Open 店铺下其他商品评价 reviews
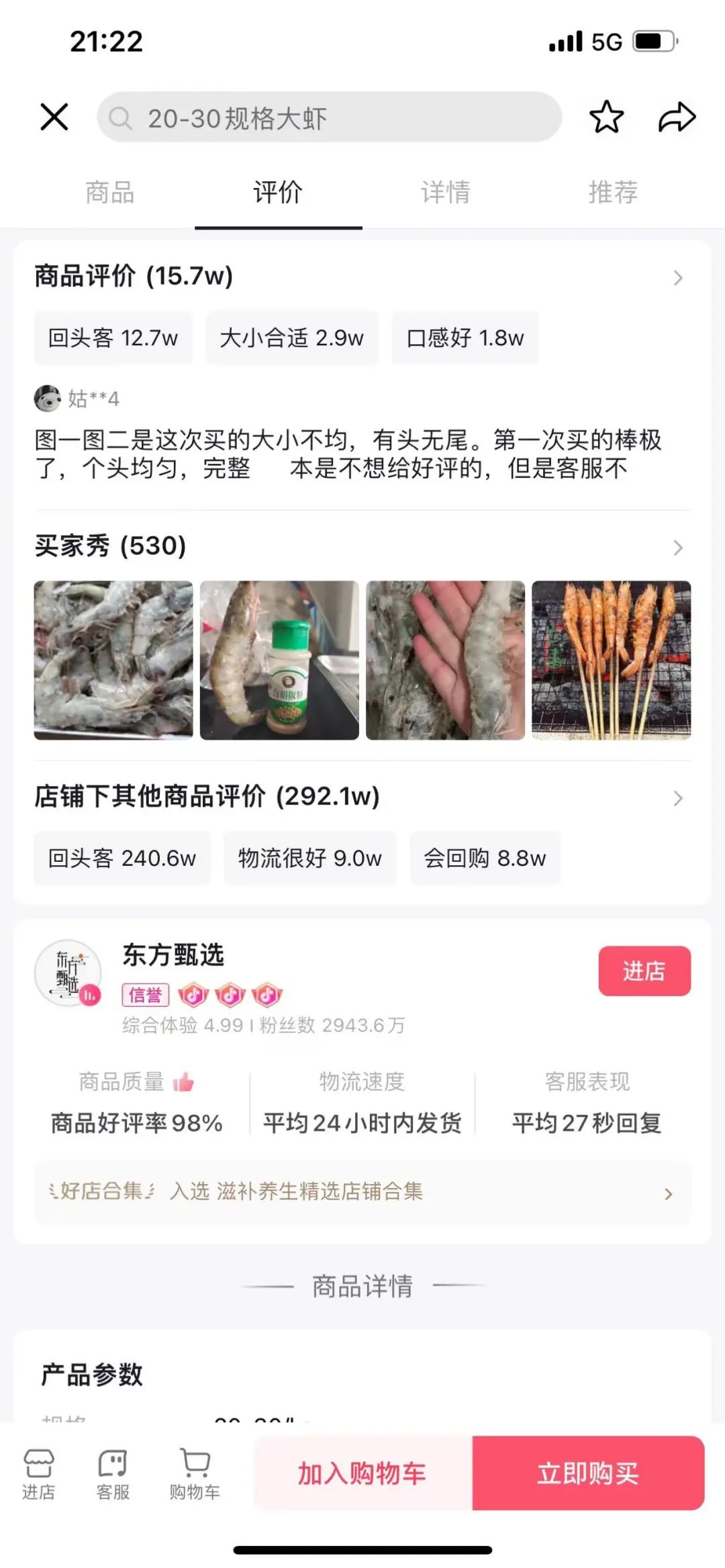 (x=677, y=797)
